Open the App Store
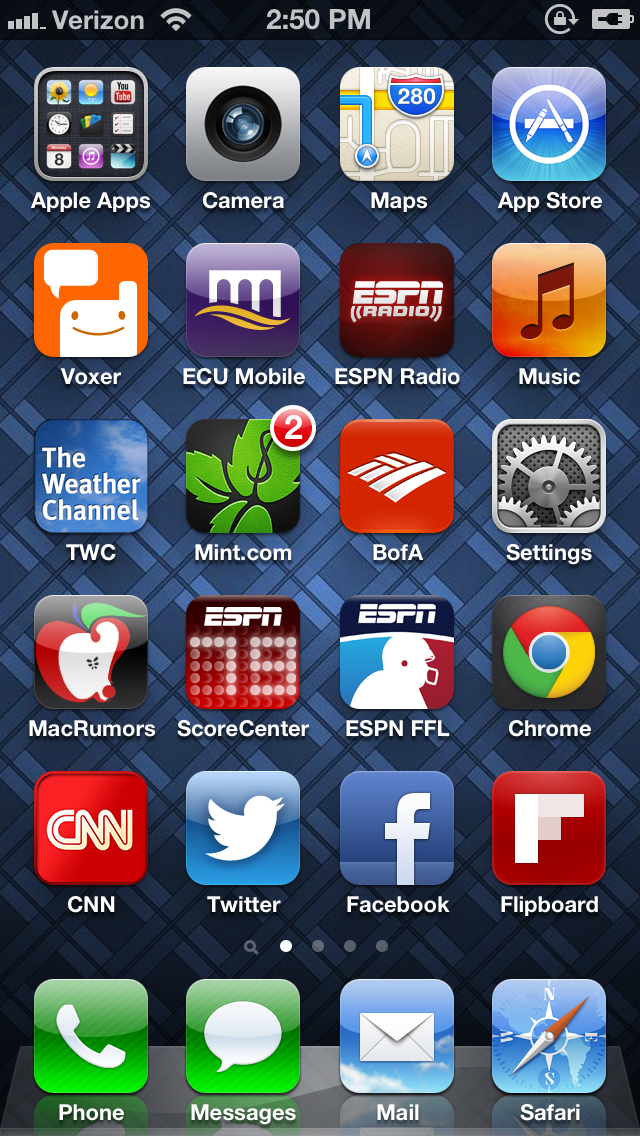 coord(549,124)
